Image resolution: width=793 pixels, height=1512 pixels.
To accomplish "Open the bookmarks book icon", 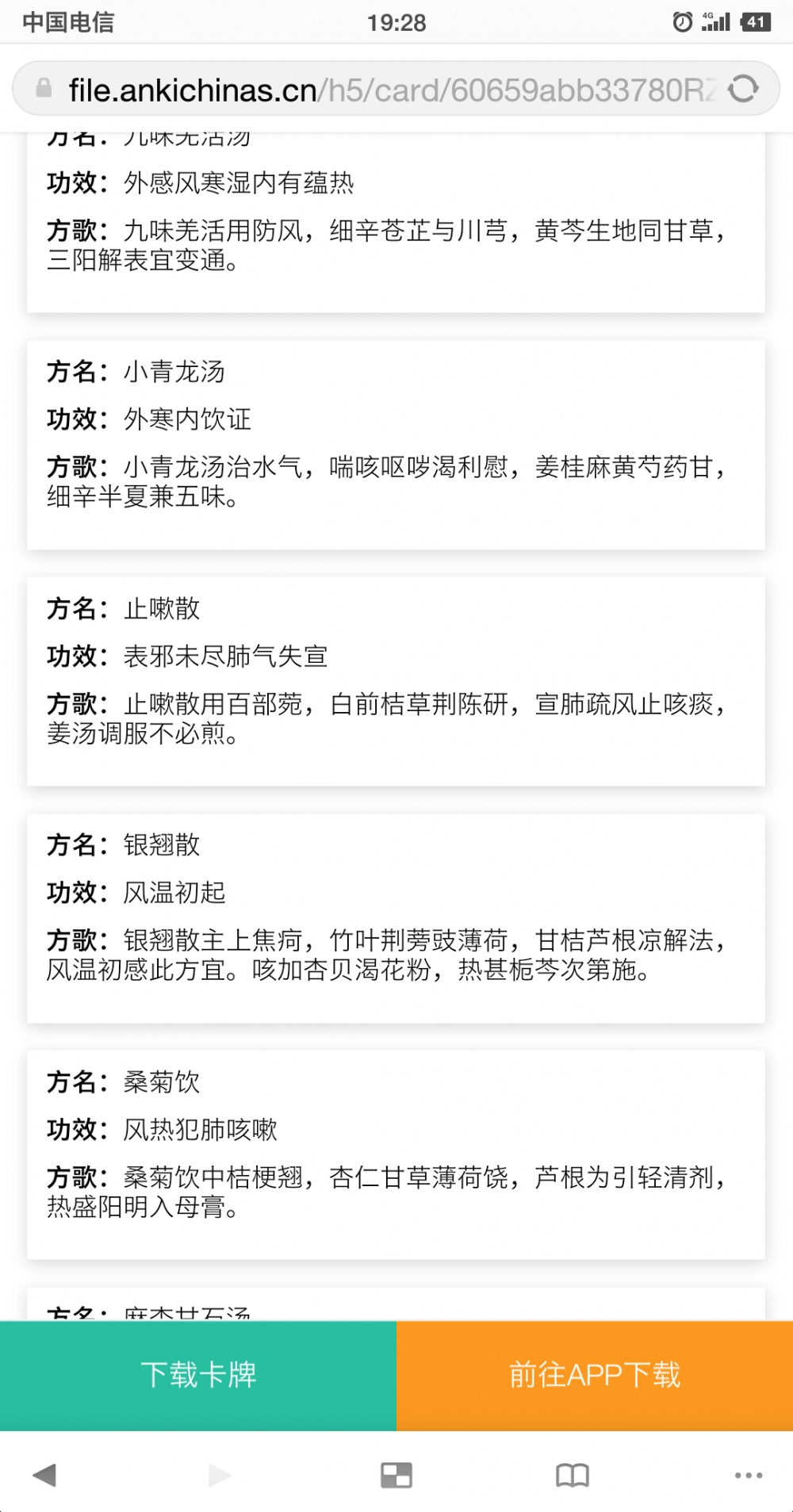I will click(573, 1476).
